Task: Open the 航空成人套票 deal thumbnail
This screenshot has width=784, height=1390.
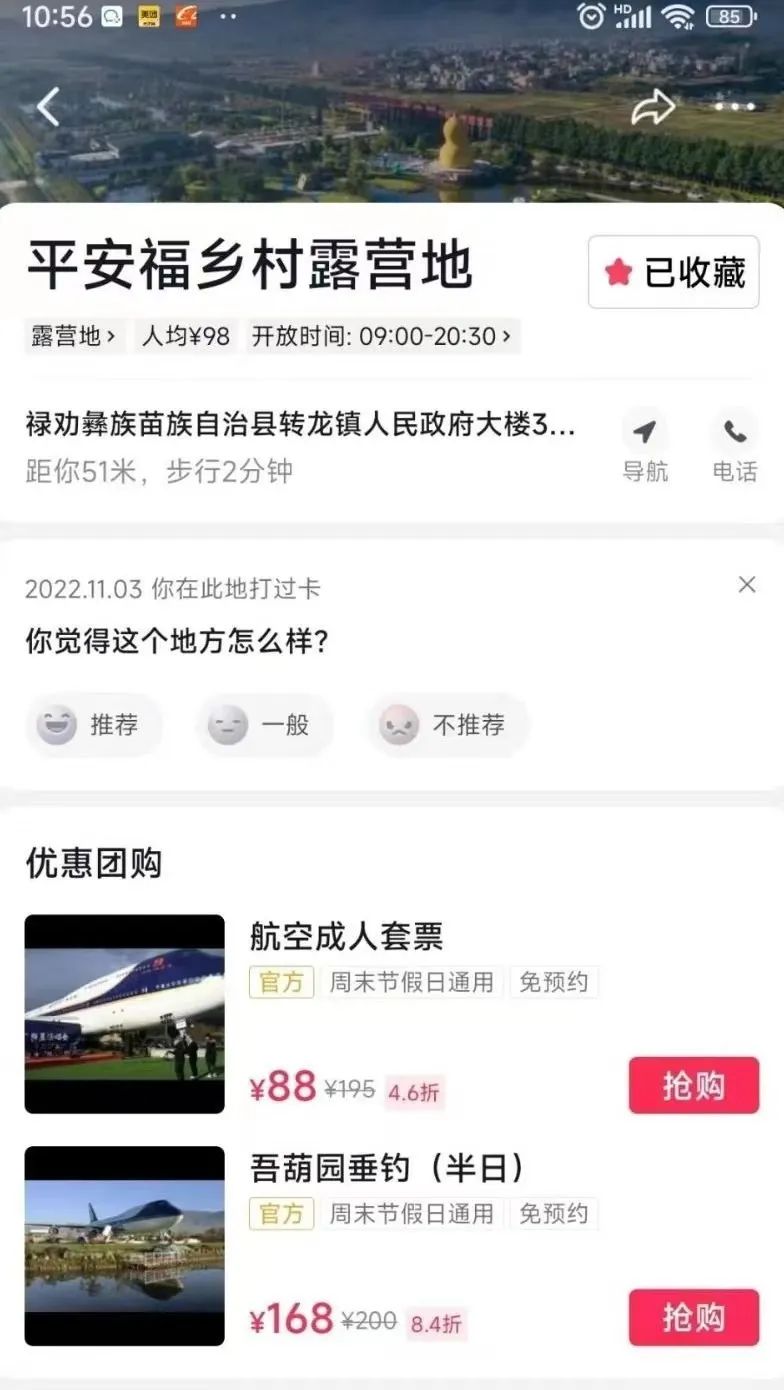Action: click(125, 1014)
